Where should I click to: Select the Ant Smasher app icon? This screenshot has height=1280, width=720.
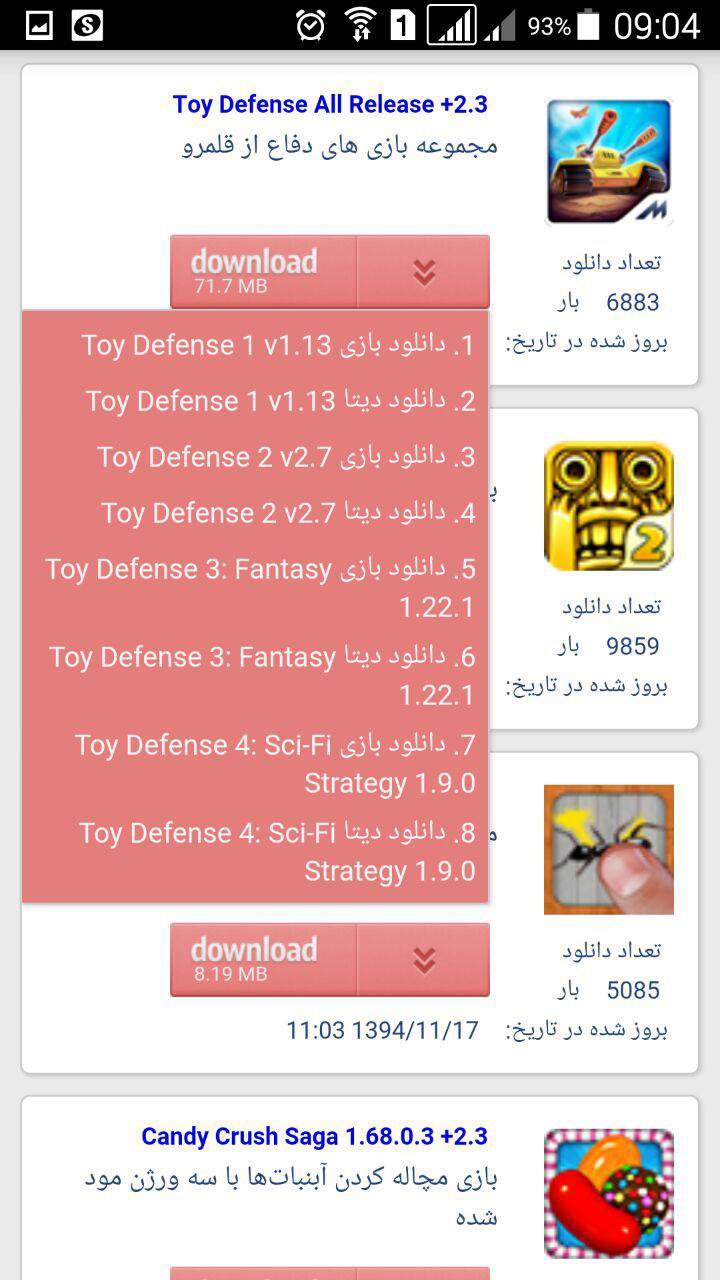click(x=608, y=849)
